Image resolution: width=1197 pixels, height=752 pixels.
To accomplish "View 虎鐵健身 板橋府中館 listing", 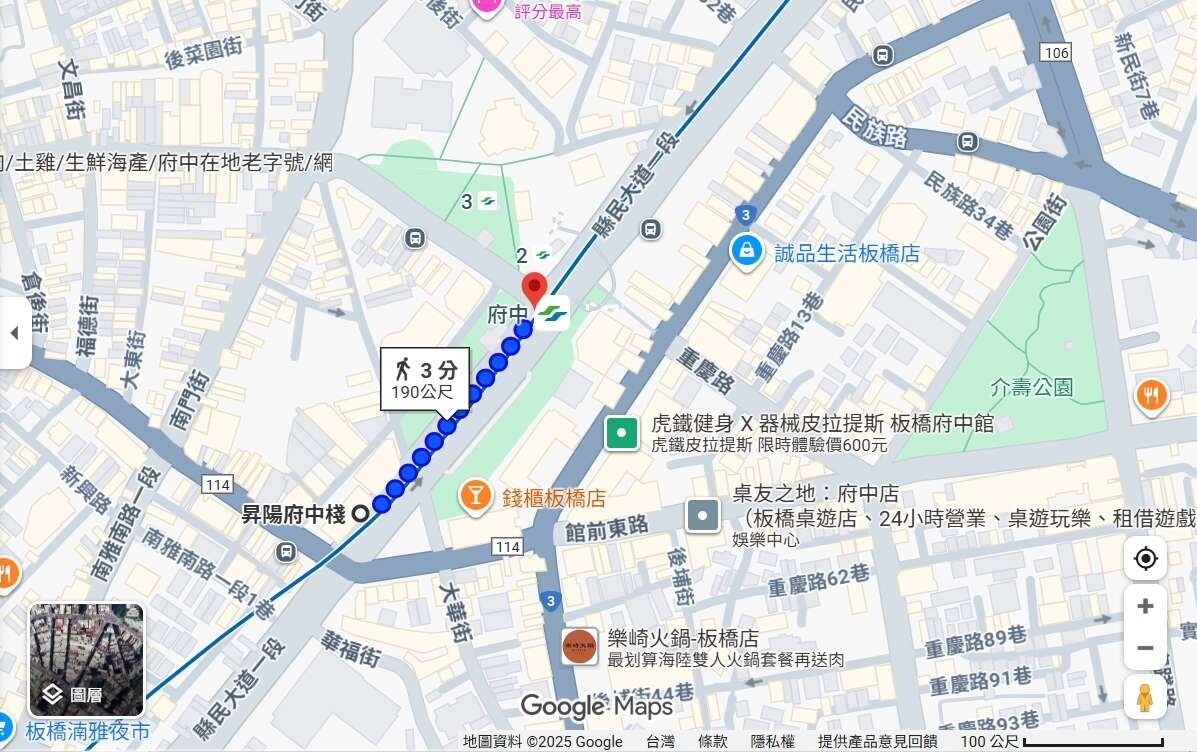I will (x=621, y=433).
